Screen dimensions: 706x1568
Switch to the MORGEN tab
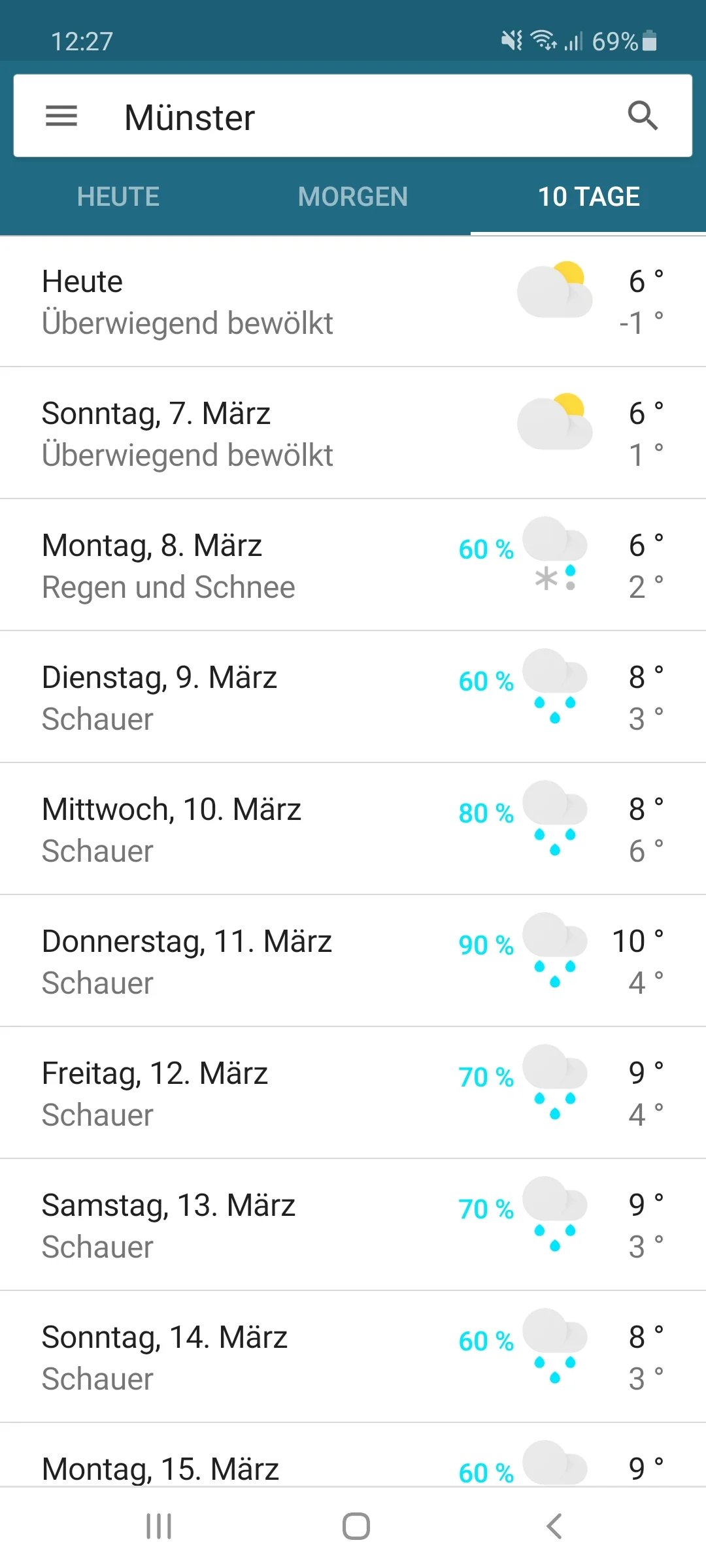(353, 197)
